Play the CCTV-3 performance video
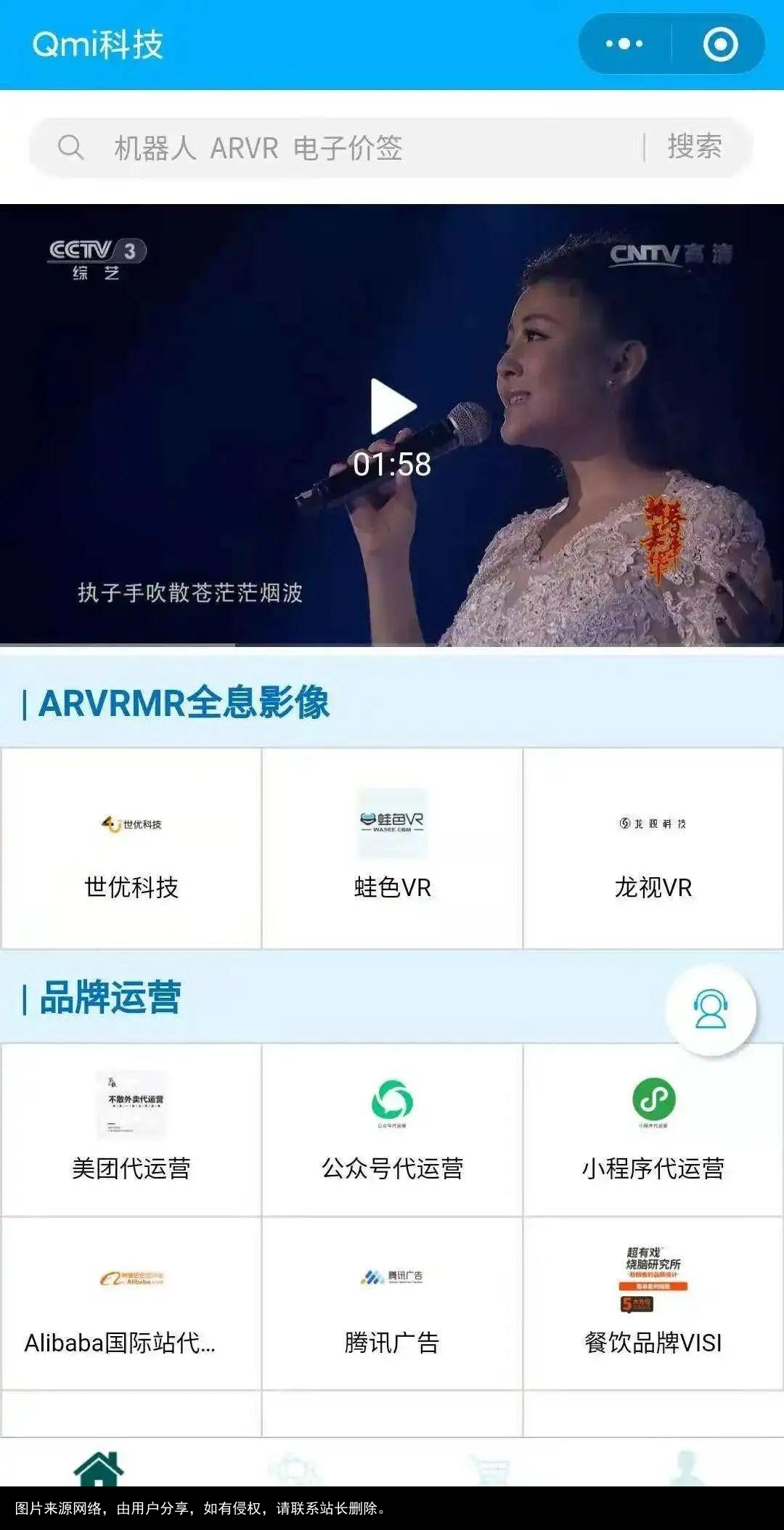The height and width of the screenshot is (1530, 784). [x=392, y=408]
